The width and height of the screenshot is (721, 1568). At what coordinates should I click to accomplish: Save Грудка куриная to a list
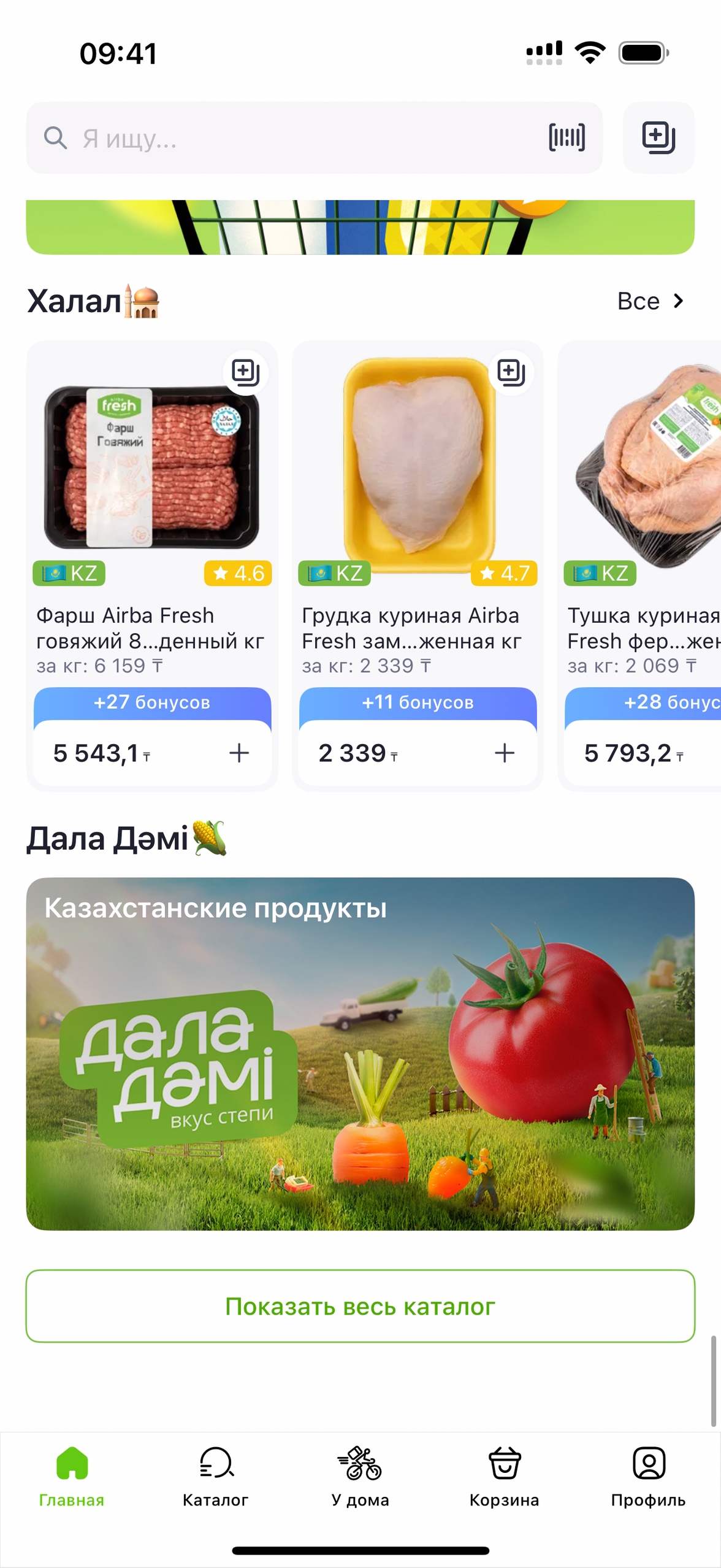511,372
